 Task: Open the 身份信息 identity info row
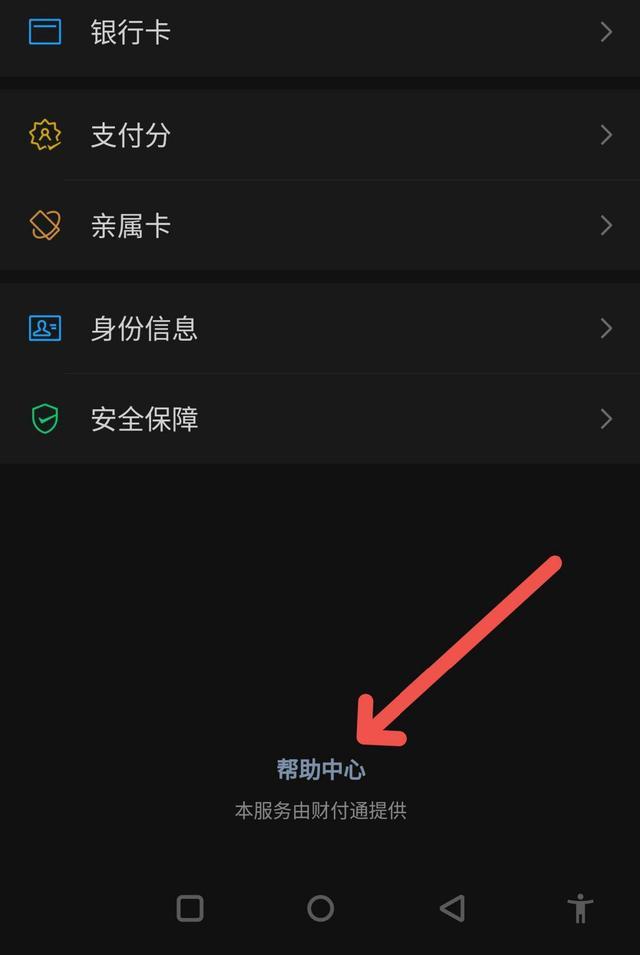pos(320,328)
